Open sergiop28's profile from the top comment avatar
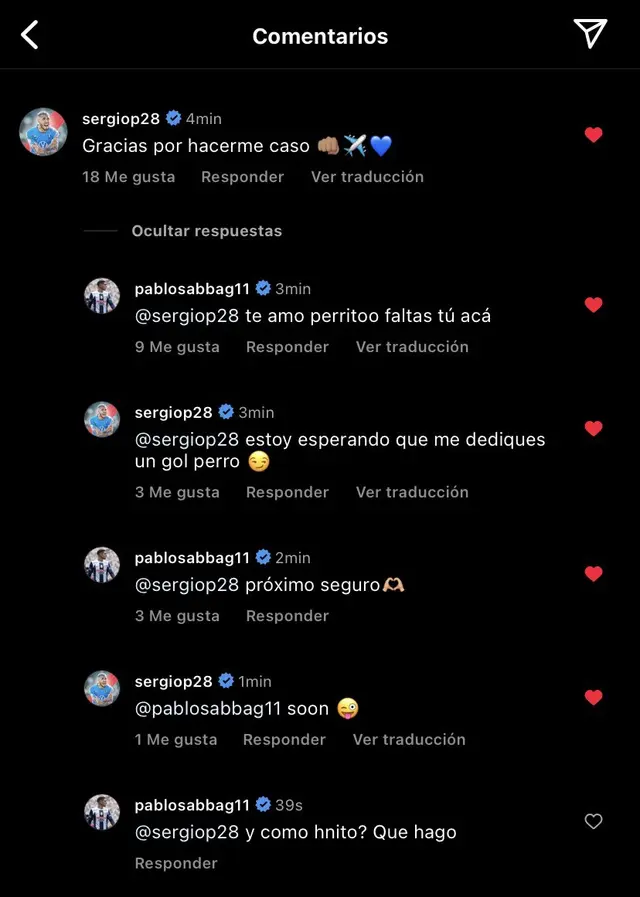 (43, 132)
